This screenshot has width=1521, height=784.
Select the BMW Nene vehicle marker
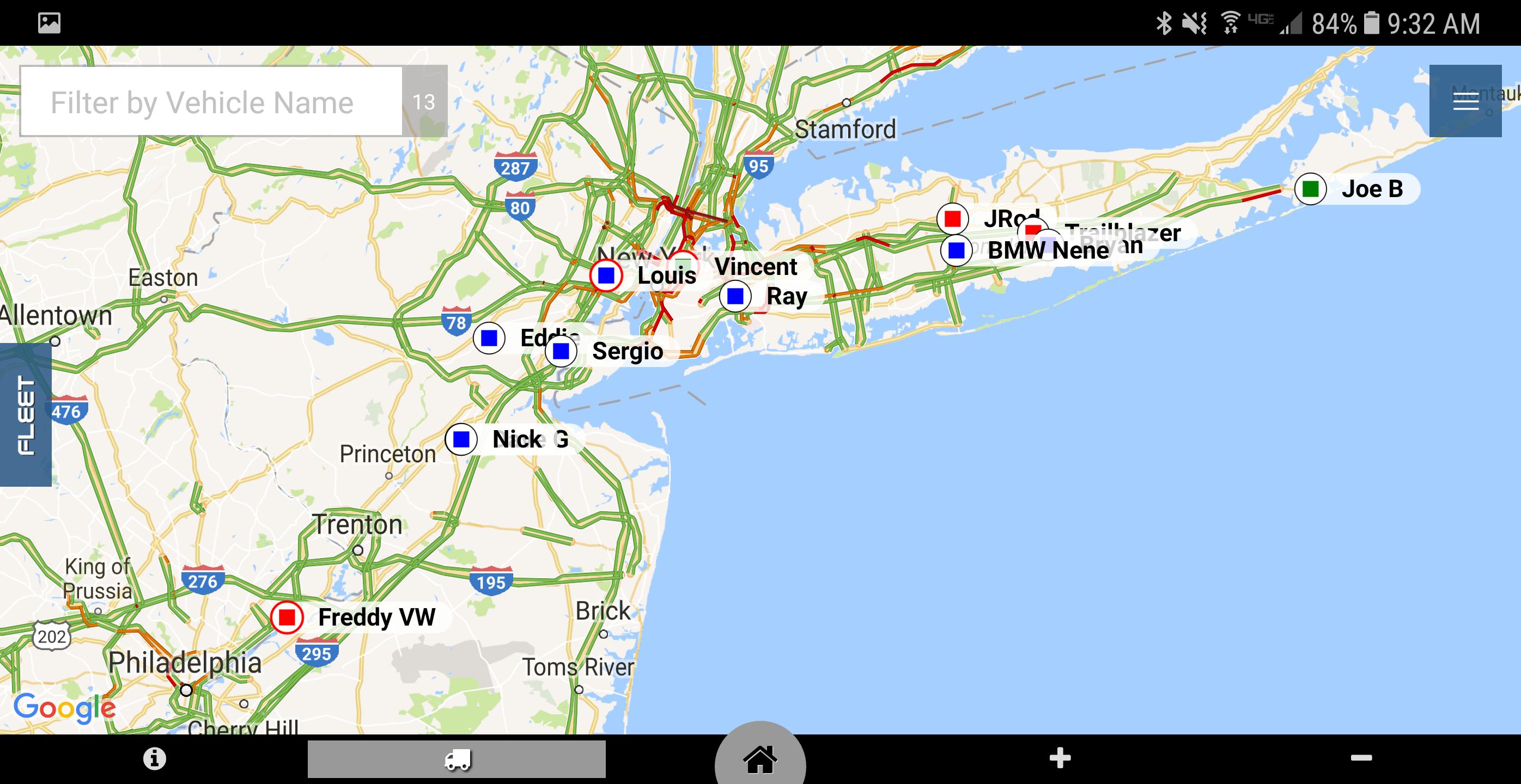957,250
